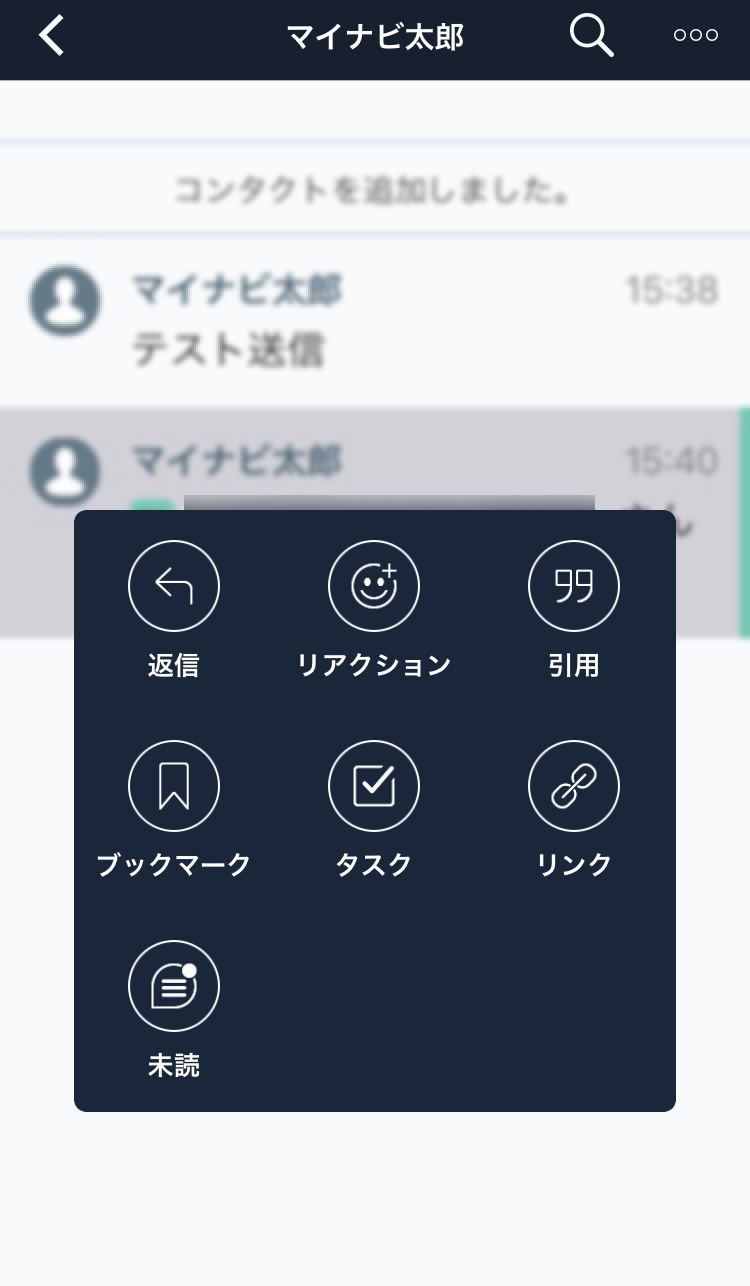The width and height of the screenshot is (750, 1286).
Task: Tap the マイナビ太郎 chat title
Action: [375, 36]
